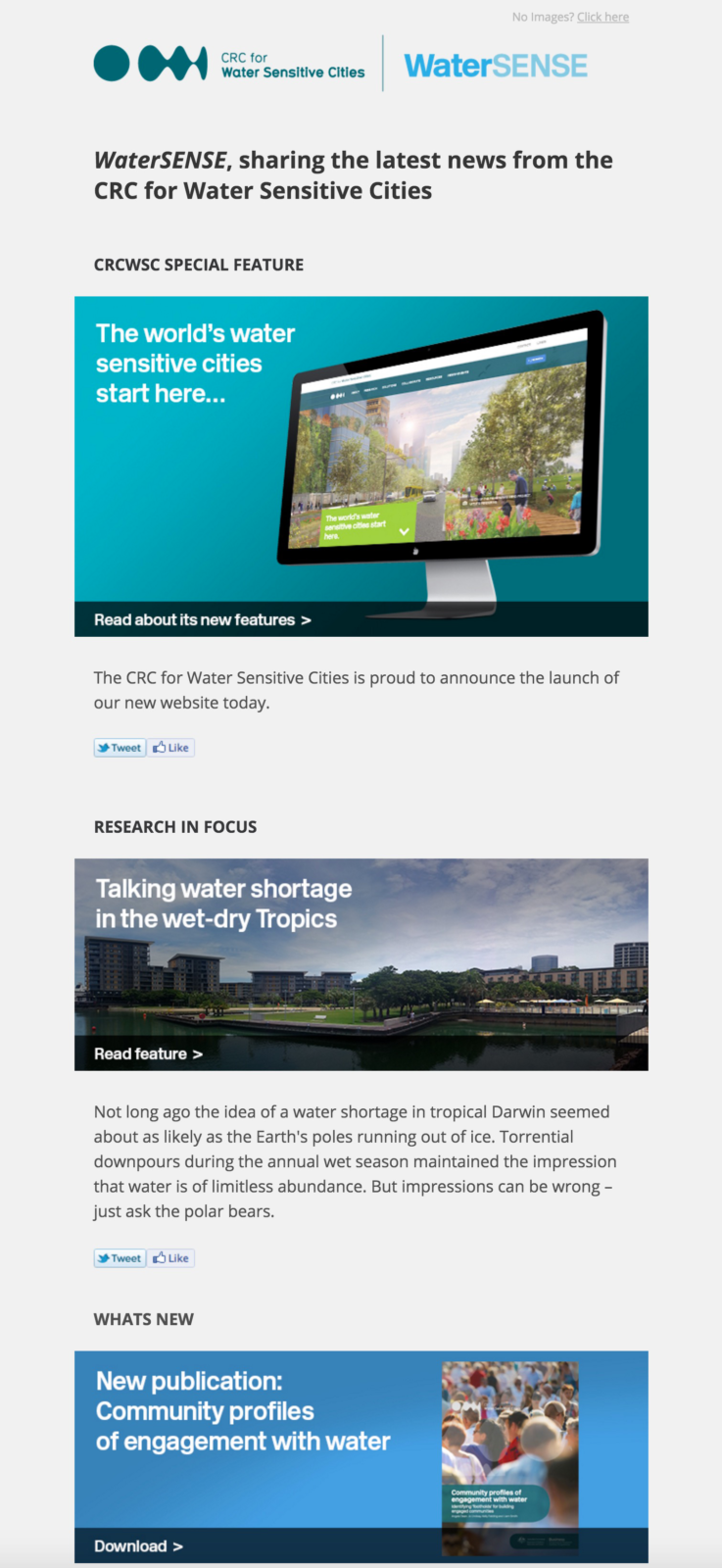Tweet the Darwin water shortage story
Image resolution: width=722 pixels, height=1568 pixels.
pyautogui.click(x=120, y=1258)
